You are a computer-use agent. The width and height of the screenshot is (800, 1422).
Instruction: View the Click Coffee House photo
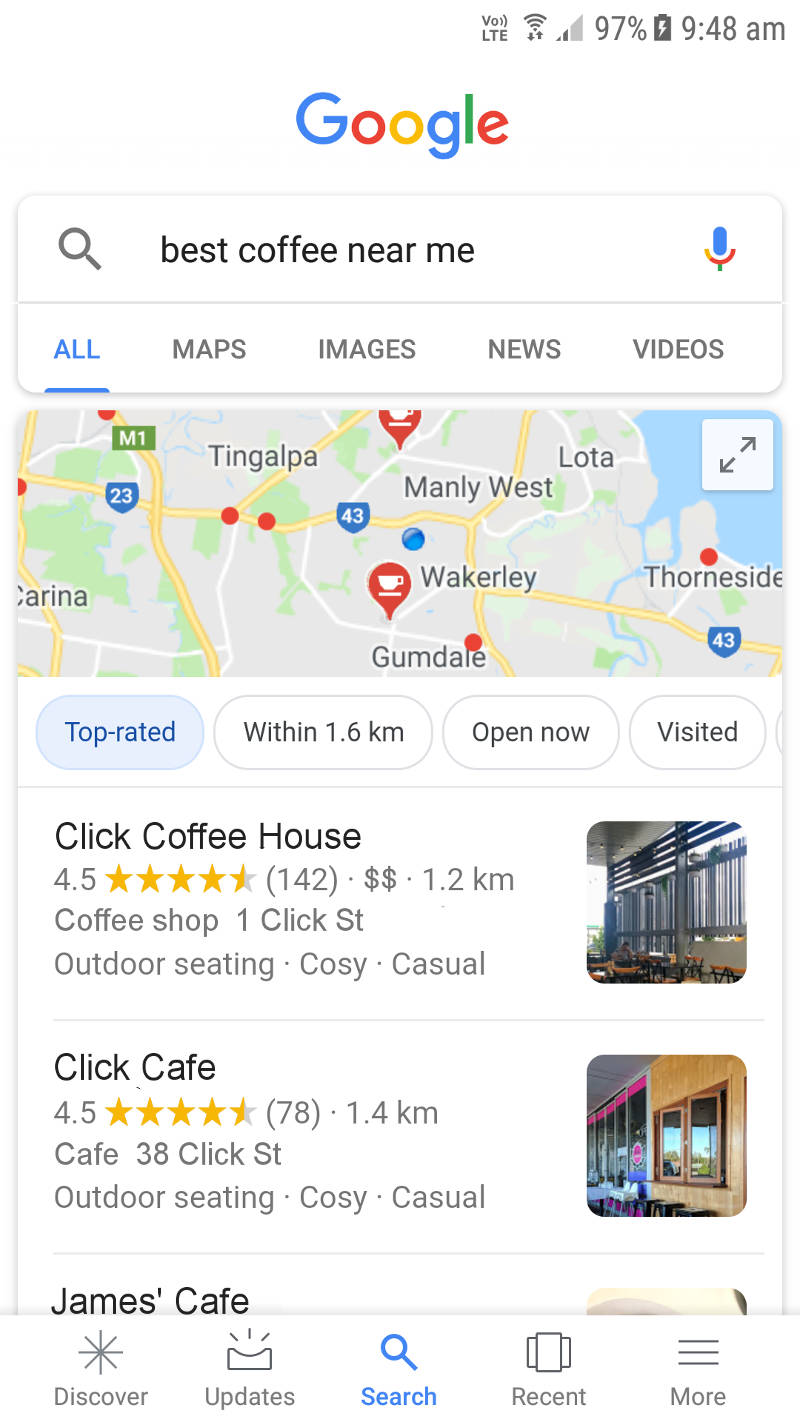click(666, 902)
